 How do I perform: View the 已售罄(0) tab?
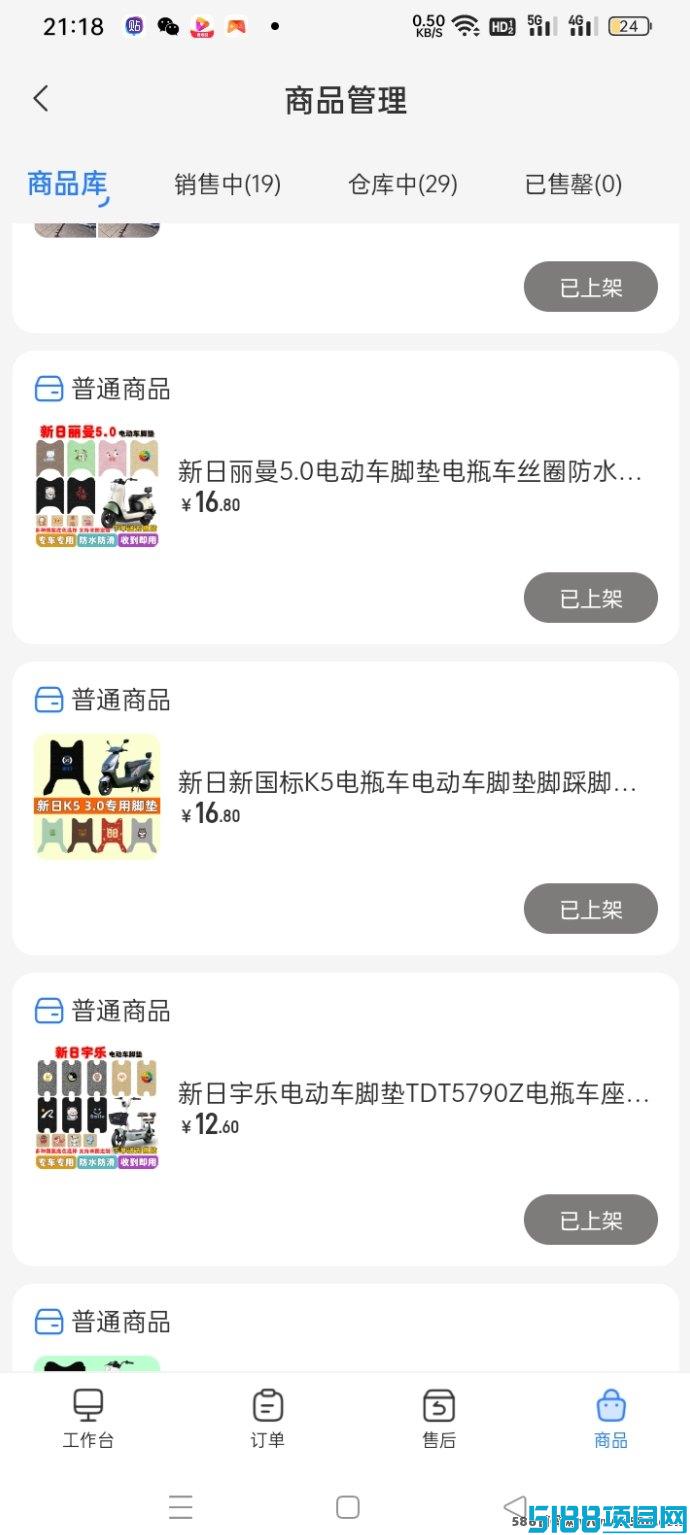[573, 184]
